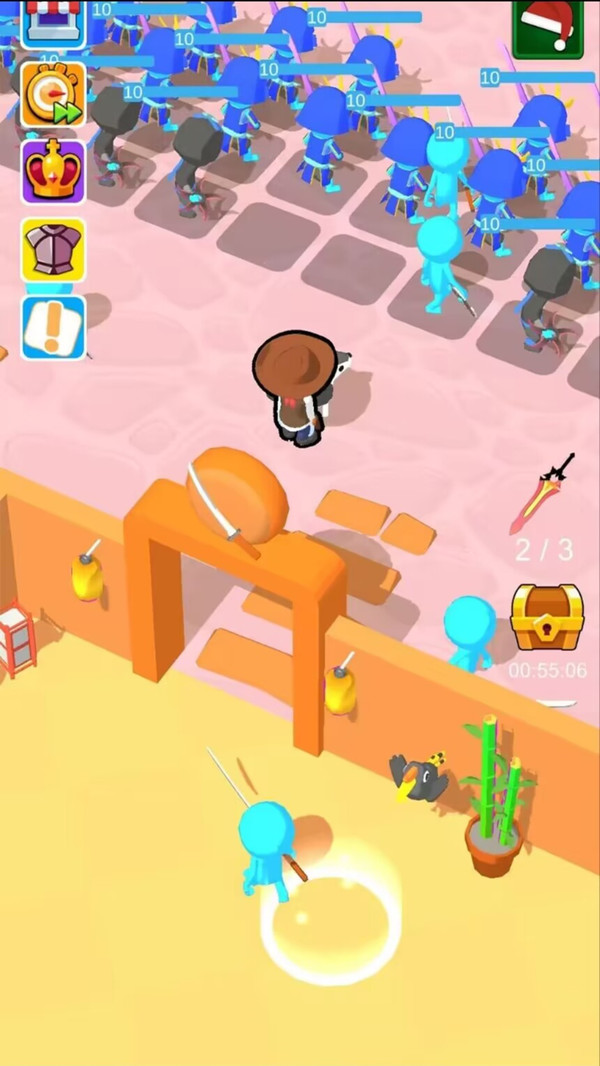Open the Santa hat event
The height and width of the screenshot is (1066, 600).
(548, 27)
